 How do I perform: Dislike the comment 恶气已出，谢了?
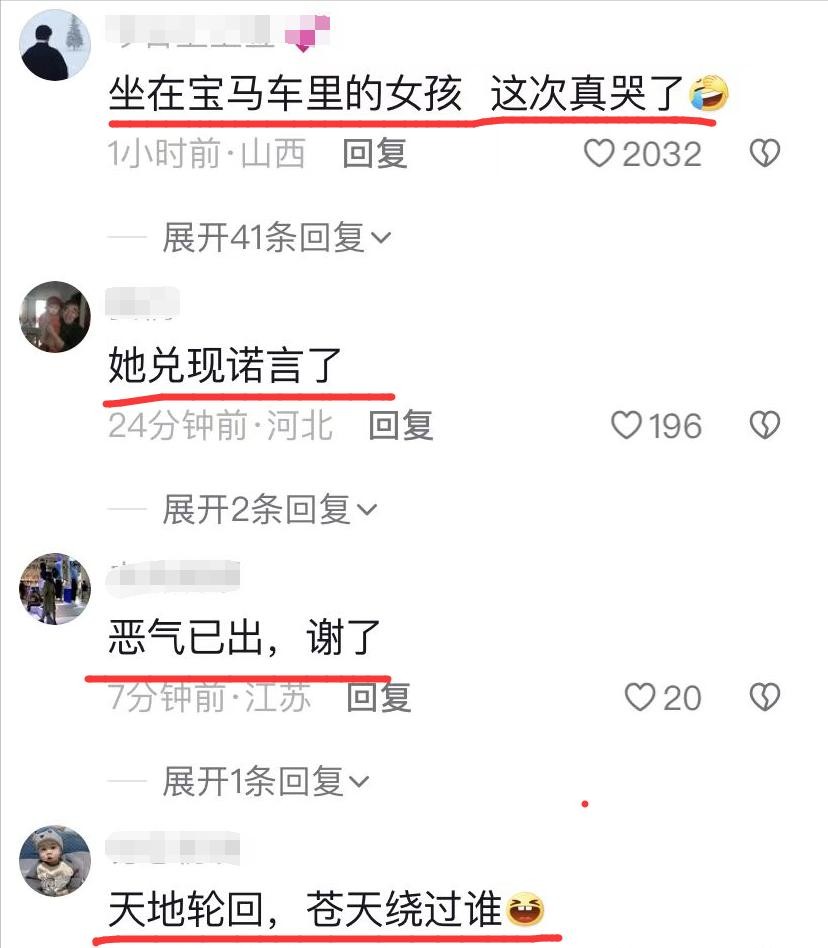coord(765,697)
